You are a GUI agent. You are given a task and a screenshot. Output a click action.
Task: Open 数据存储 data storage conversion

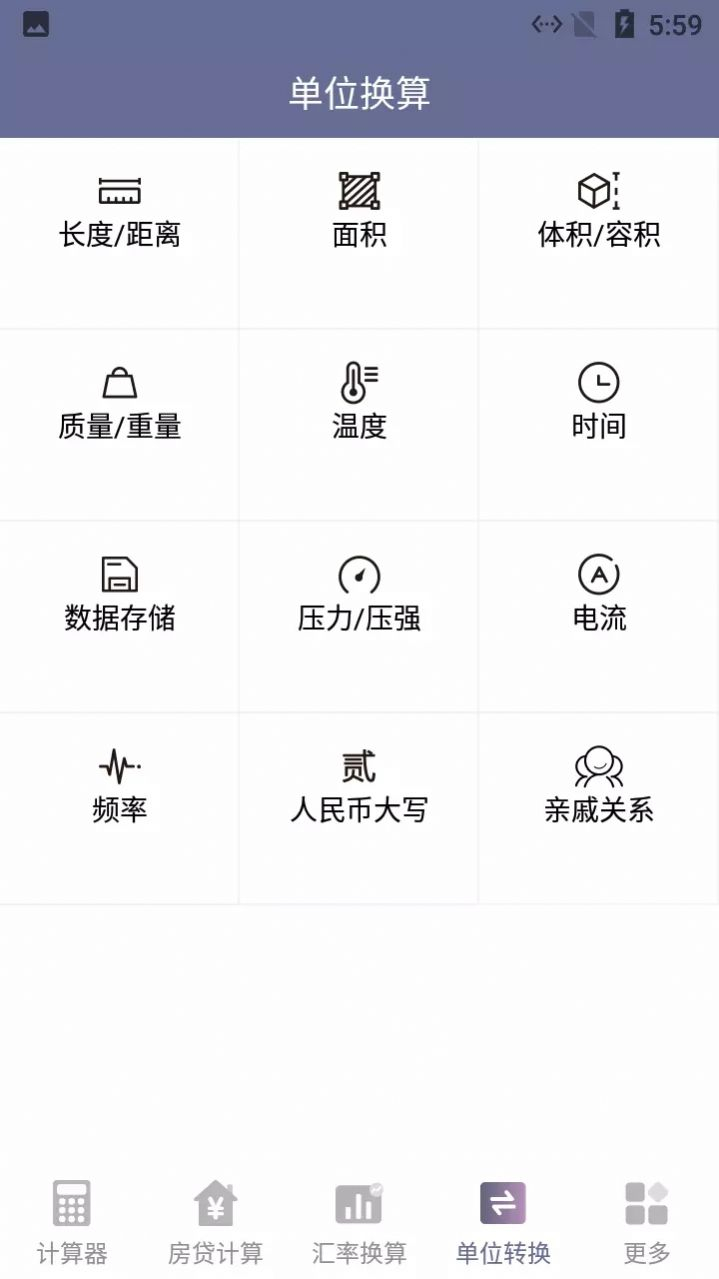pos(119,597)
